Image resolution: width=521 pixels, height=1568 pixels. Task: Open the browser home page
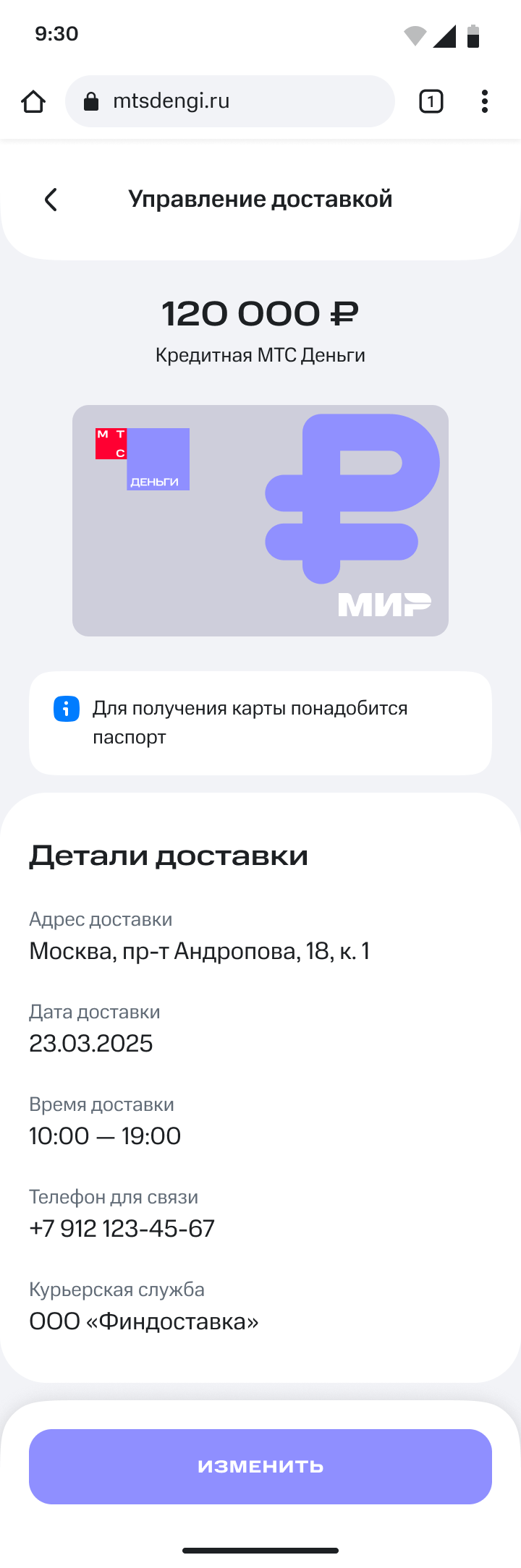pyautogui.click(x=33, y=102)
